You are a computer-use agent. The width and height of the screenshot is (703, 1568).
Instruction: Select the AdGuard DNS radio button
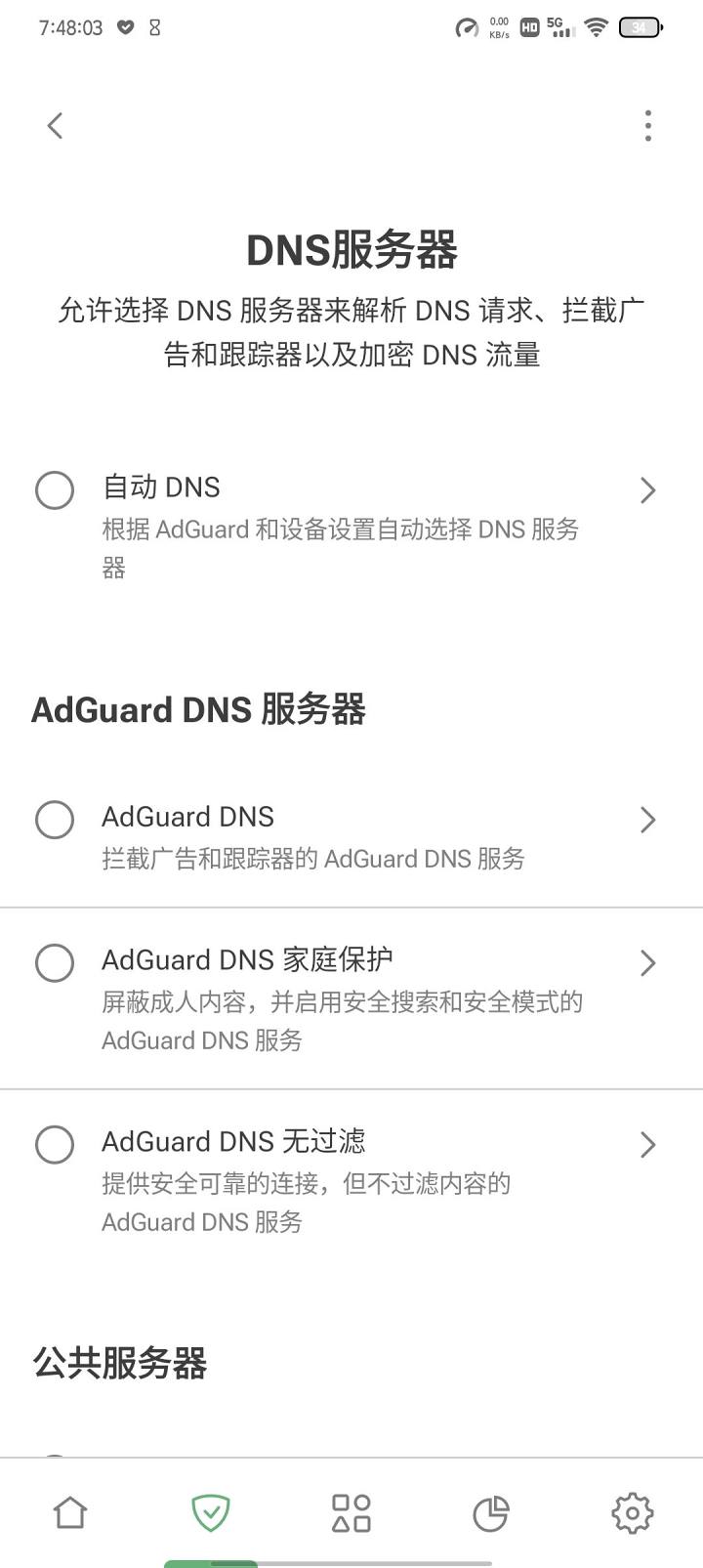tap(55, 820)
